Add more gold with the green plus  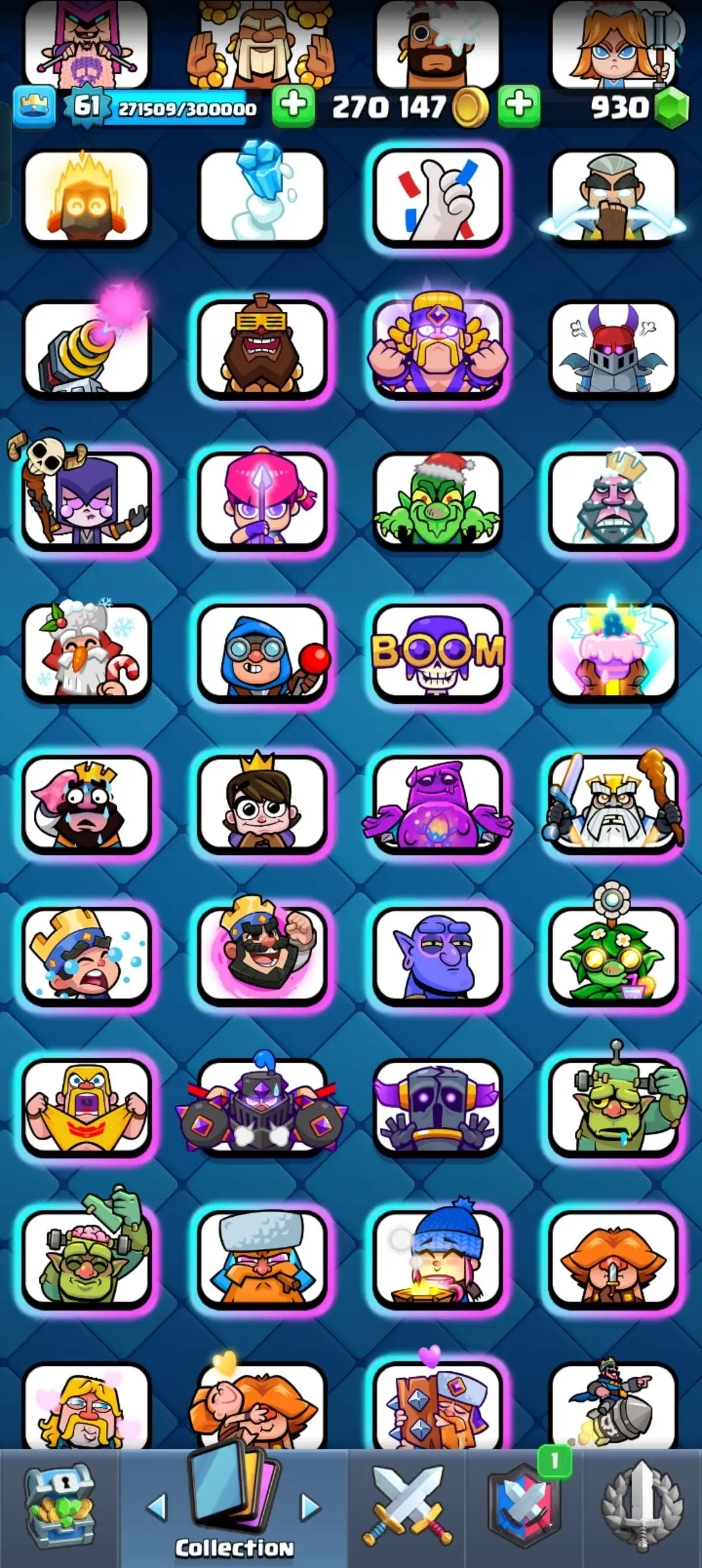point(293,106)
